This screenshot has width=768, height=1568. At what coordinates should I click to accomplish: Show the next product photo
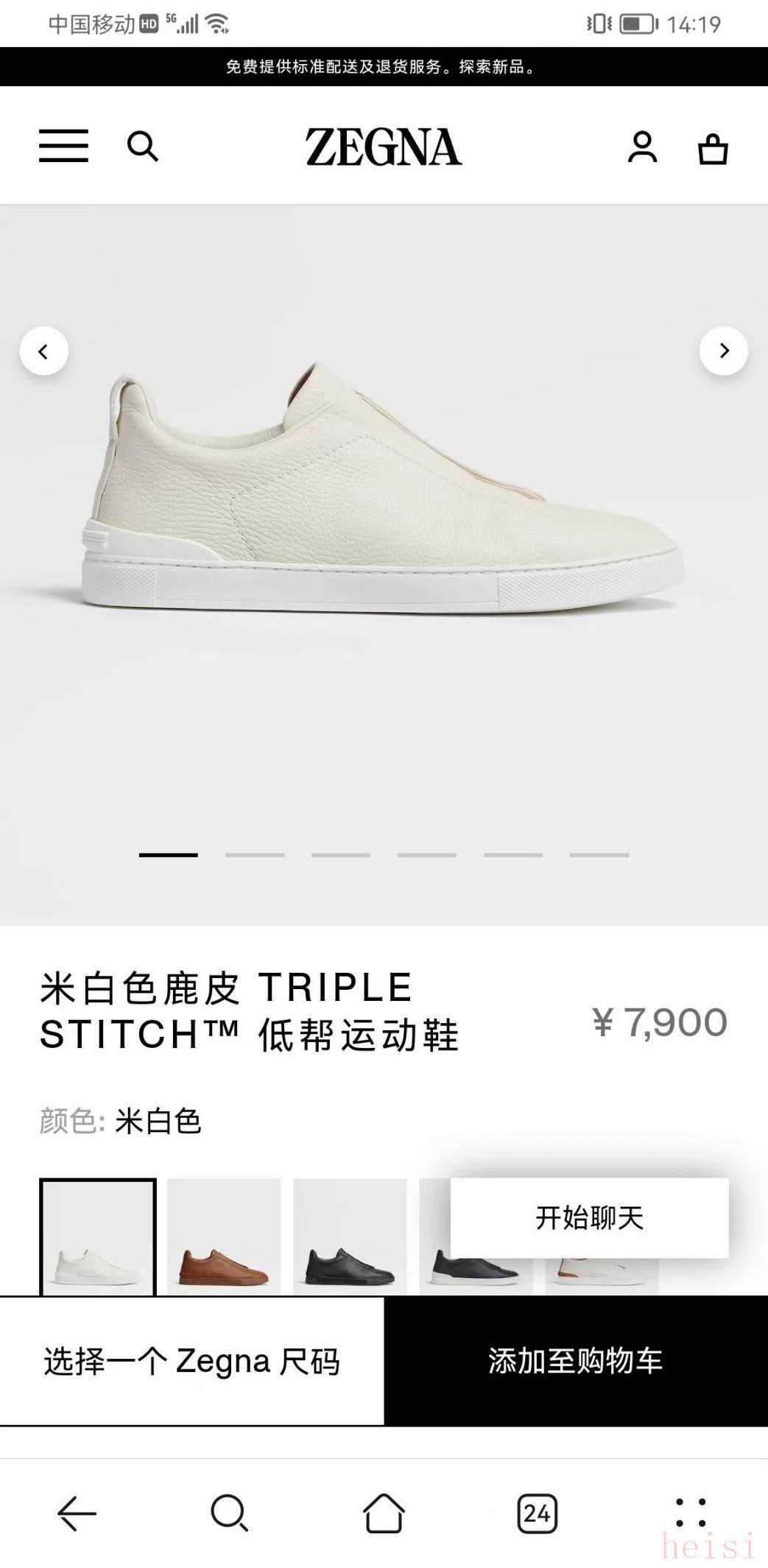click(x=723, y=351)
